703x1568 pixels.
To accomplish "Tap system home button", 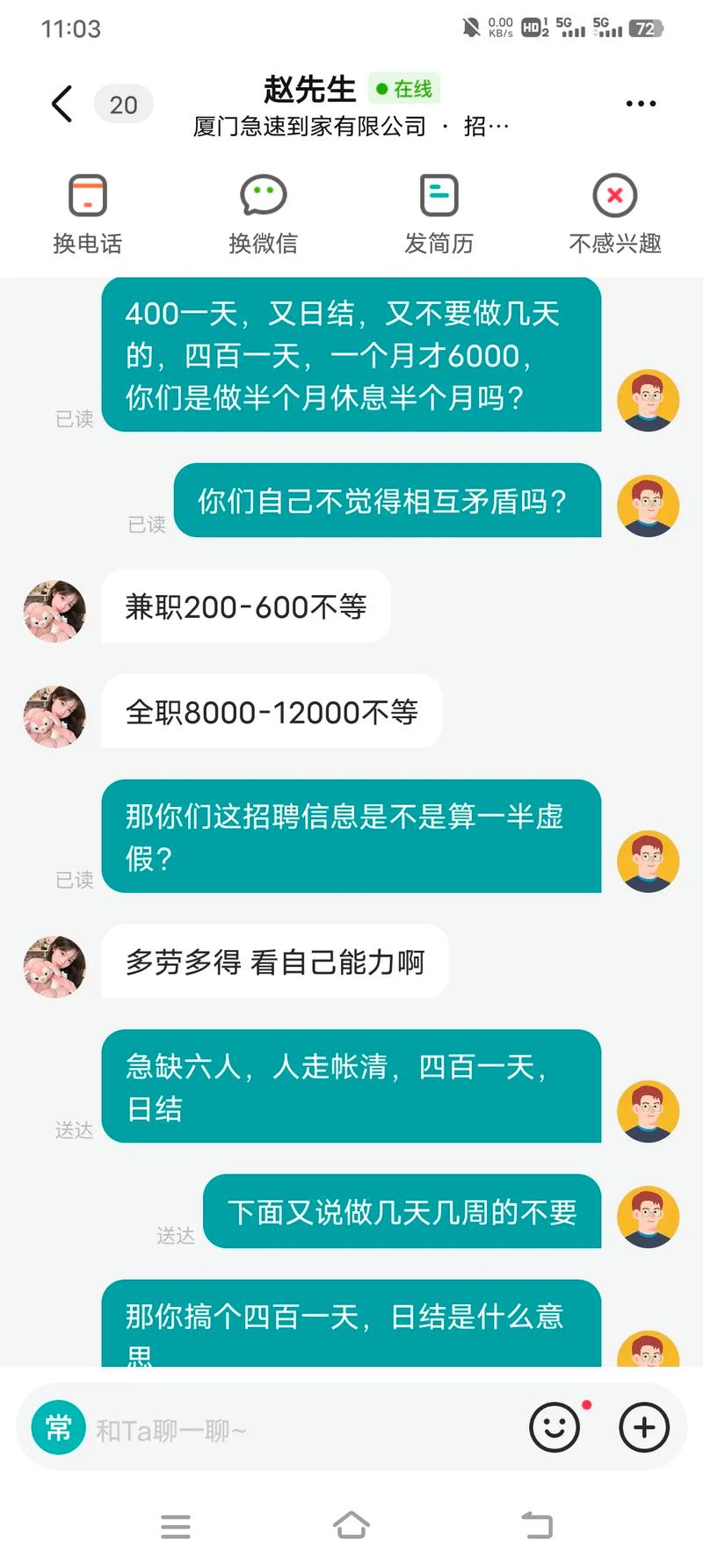I will [351, 1526].
